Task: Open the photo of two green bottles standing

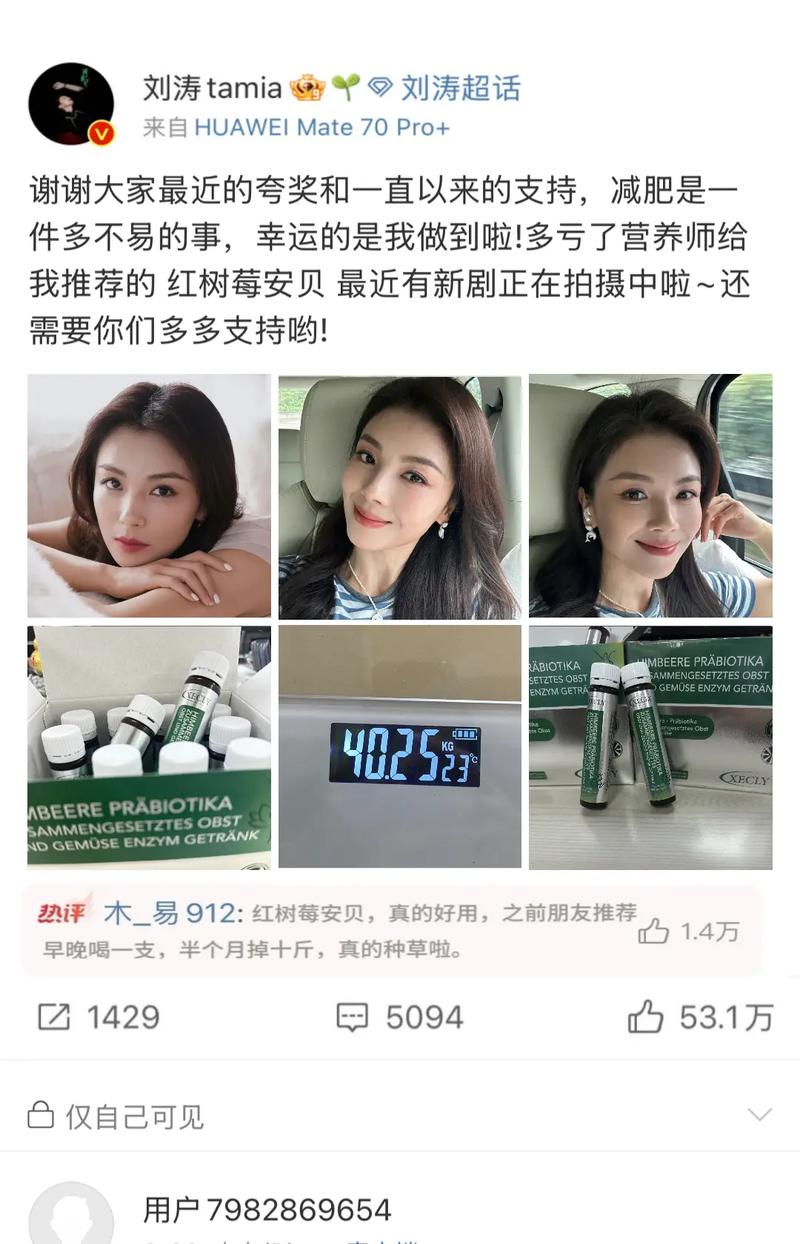Action: pos(650,747)
